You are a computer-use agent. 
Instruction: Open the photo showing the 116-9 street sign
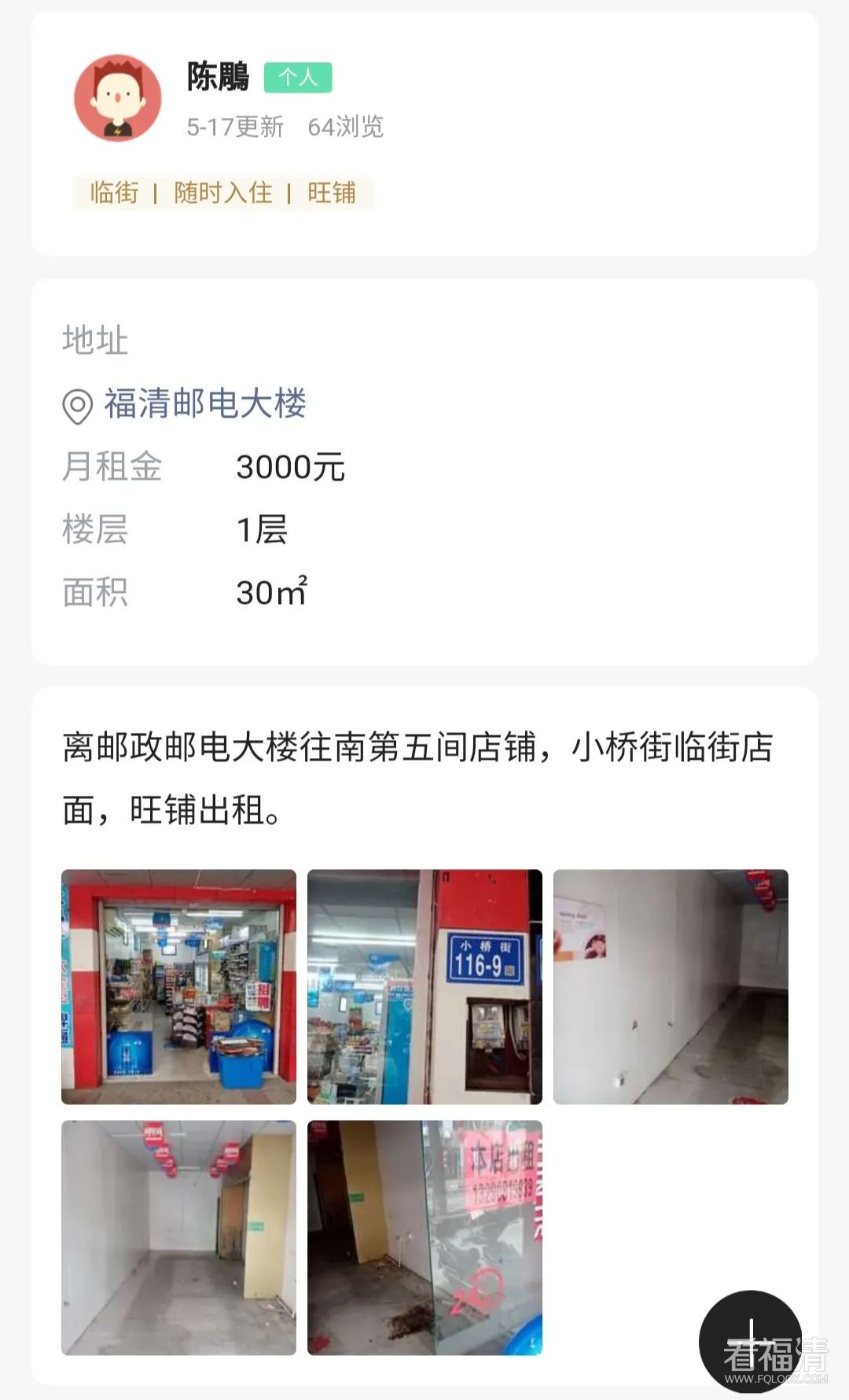click(x=424, y=986)
